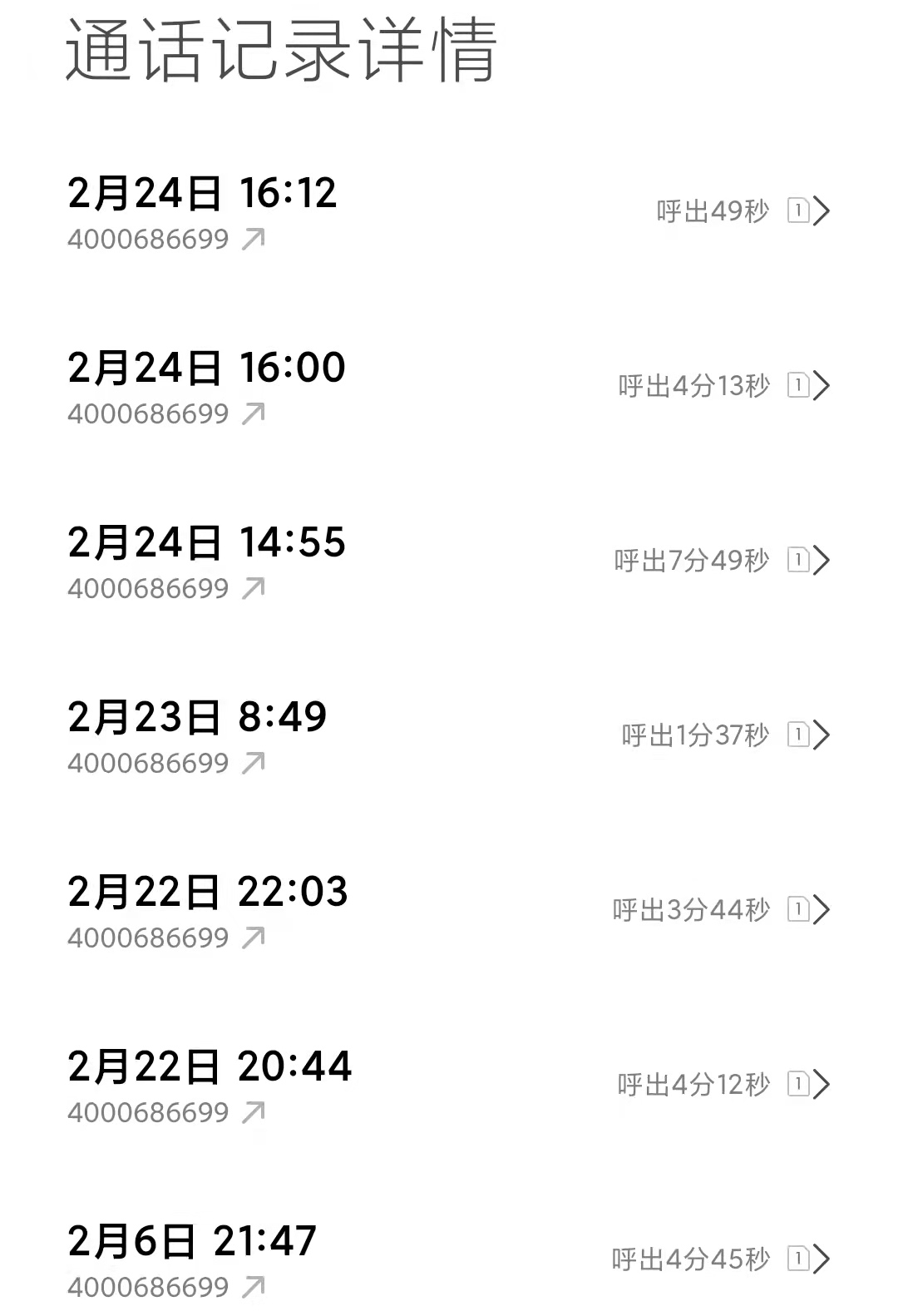Expand details for the 2月23日 8:49 call

[x=823, y=735]
